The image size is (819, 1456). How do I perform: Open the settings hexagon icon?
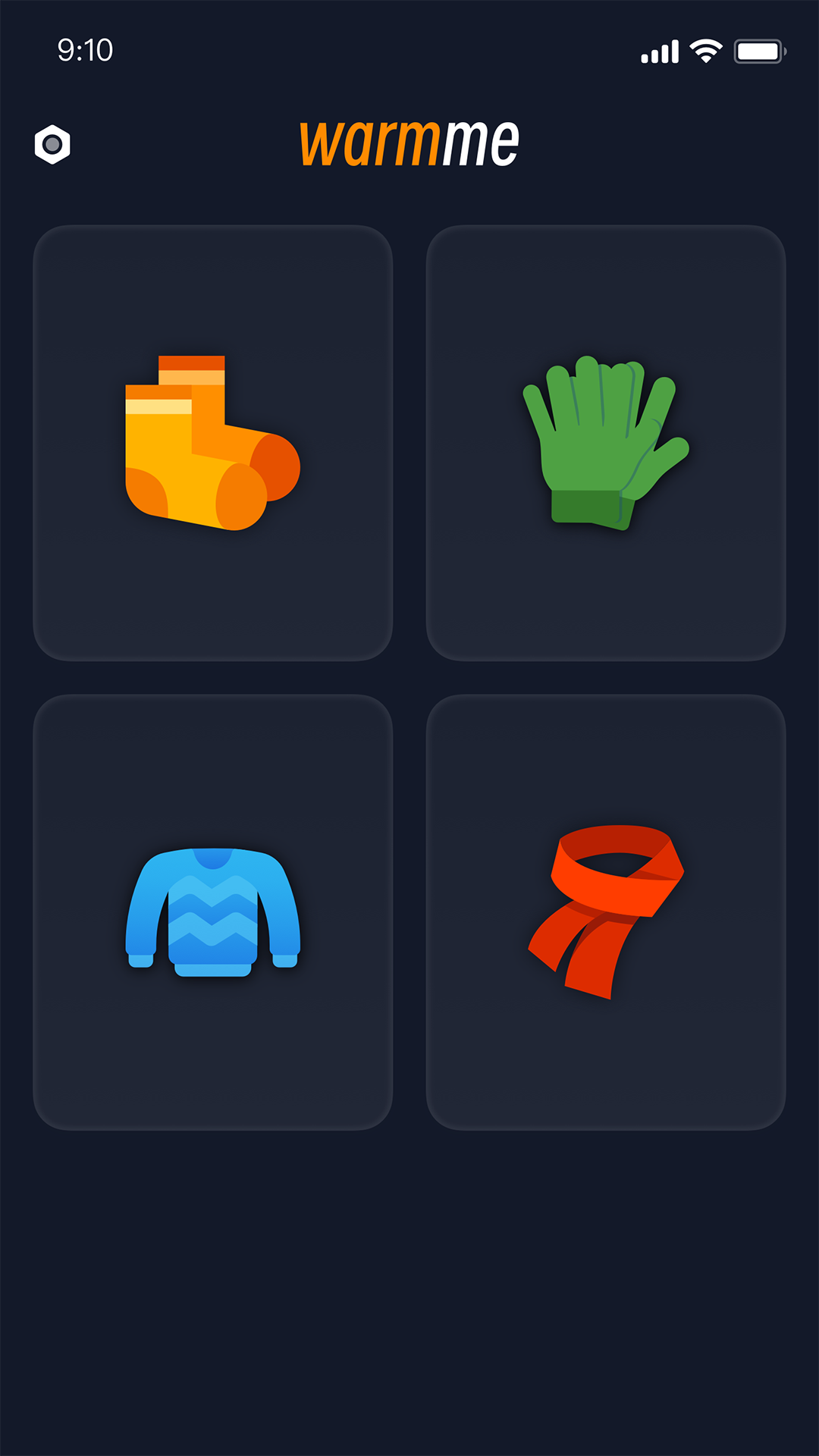pyautogui.click(x=52, y=144)
